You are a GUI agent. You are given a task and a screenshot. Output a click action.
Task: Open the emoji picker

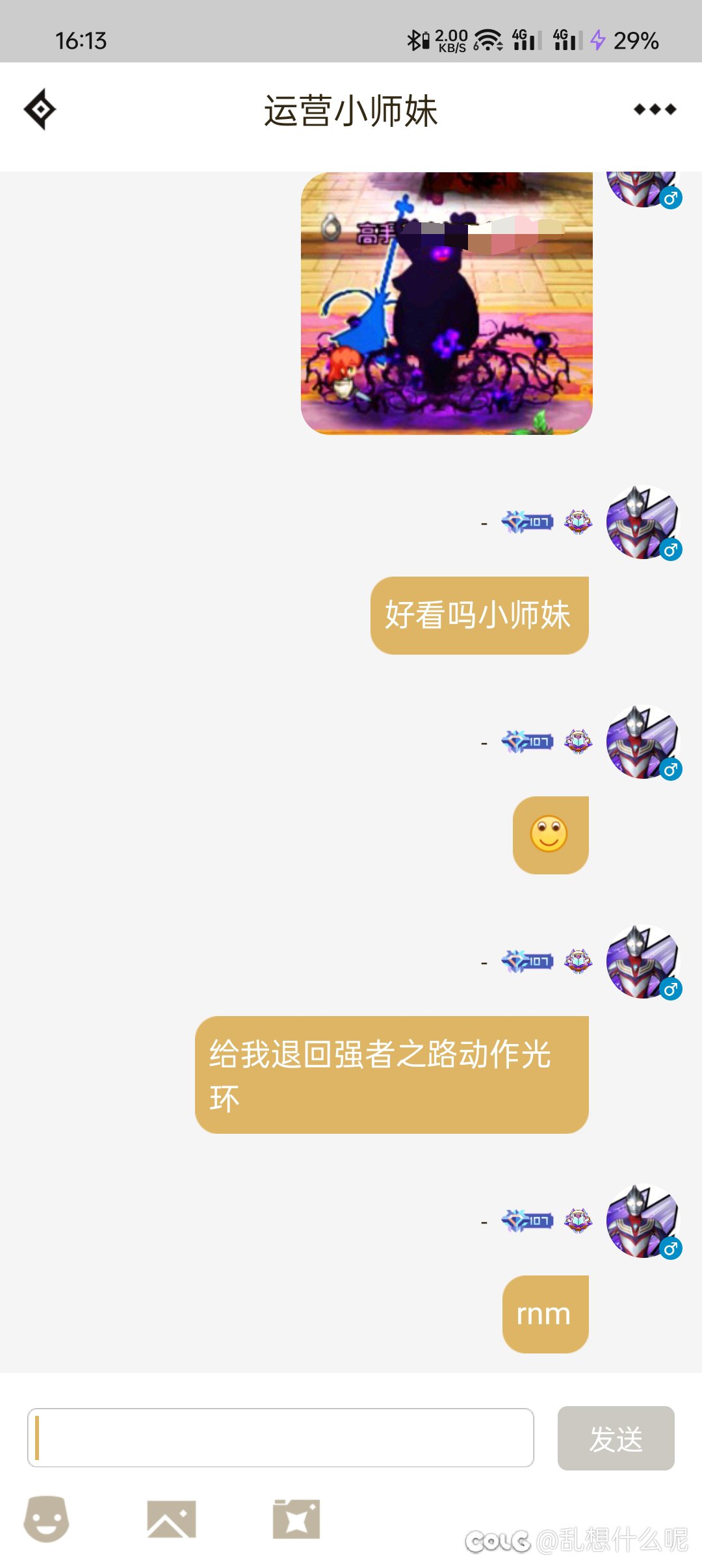46,1519
